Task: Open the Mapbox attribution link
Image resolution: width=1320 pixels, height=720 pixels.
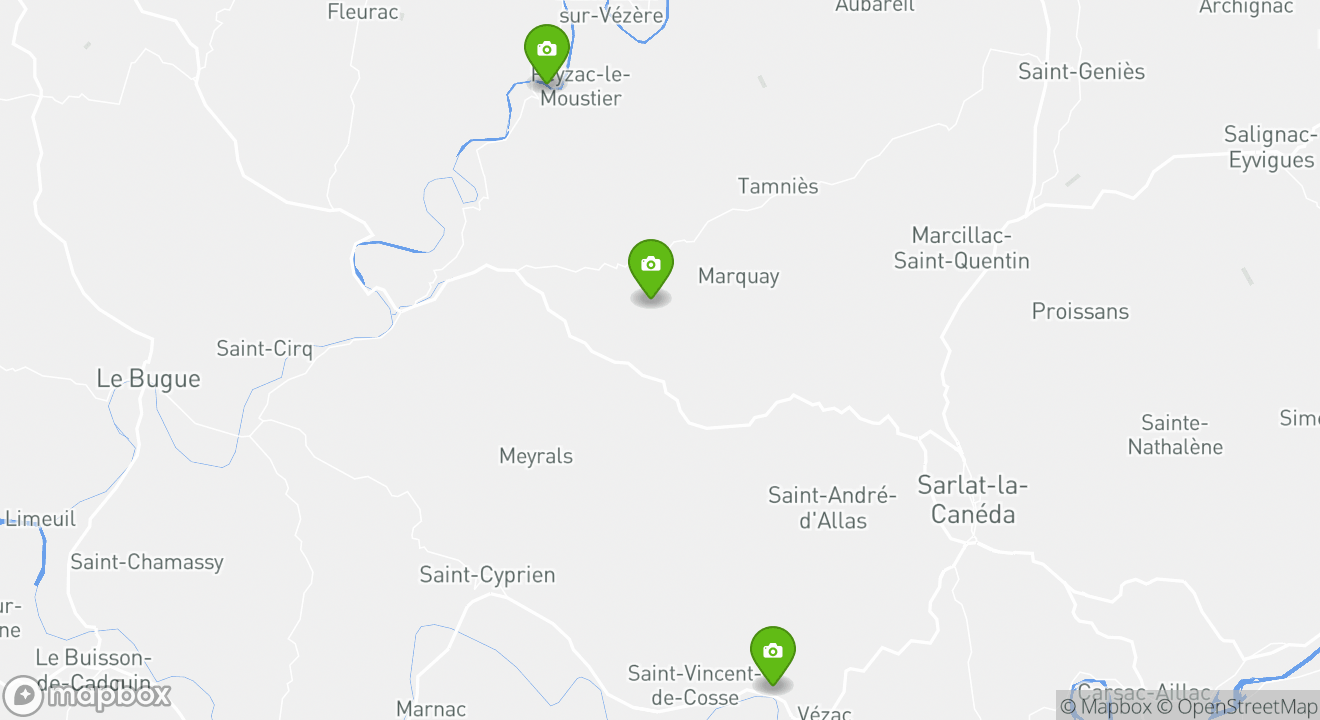Action: tap(1105, 706)
